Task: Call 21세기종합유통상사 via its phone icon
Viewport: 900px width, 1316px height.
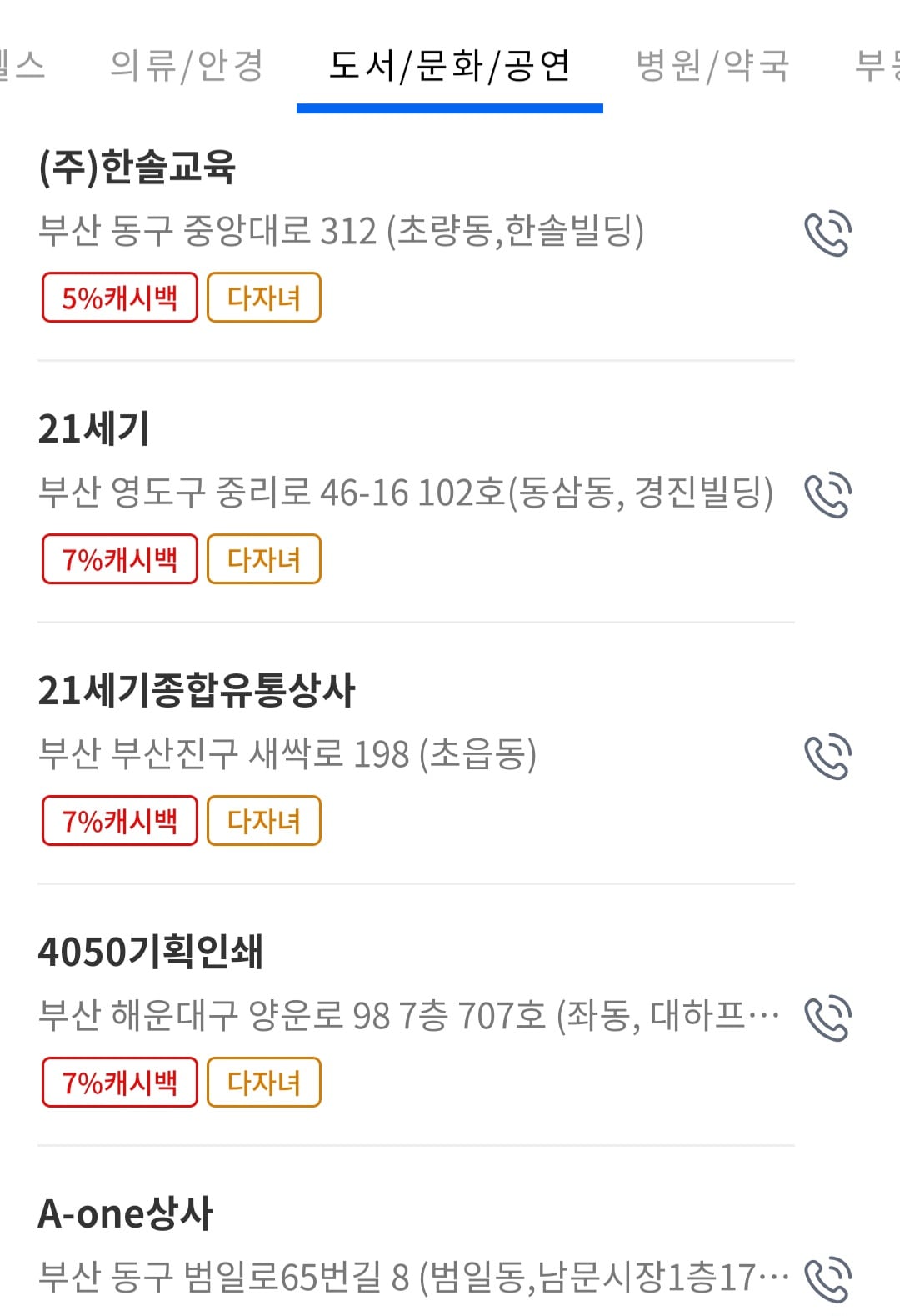Action: click(x=831, y=757)
